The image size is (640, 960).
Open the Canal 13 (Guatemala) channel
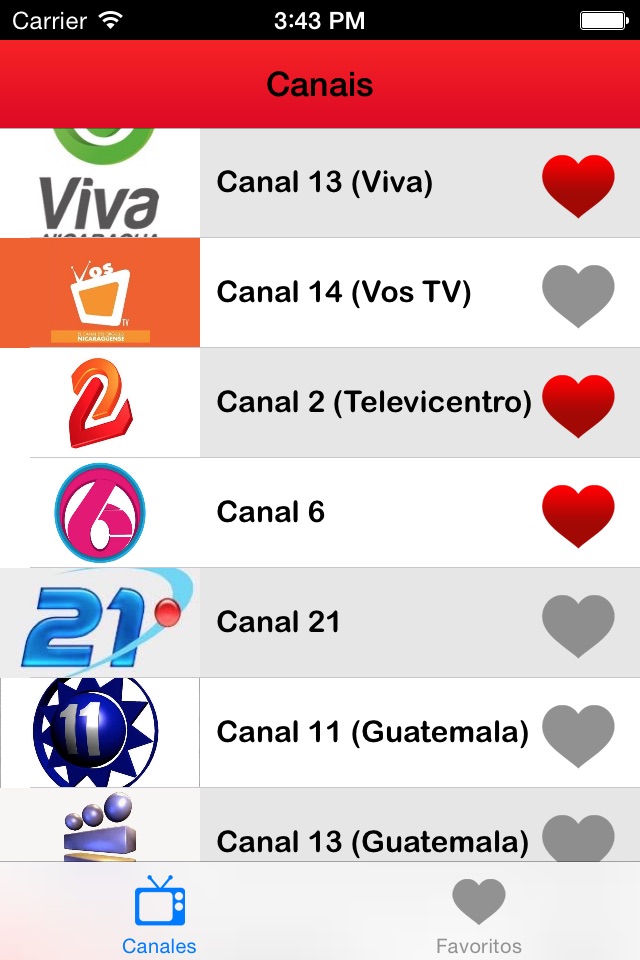372,840
